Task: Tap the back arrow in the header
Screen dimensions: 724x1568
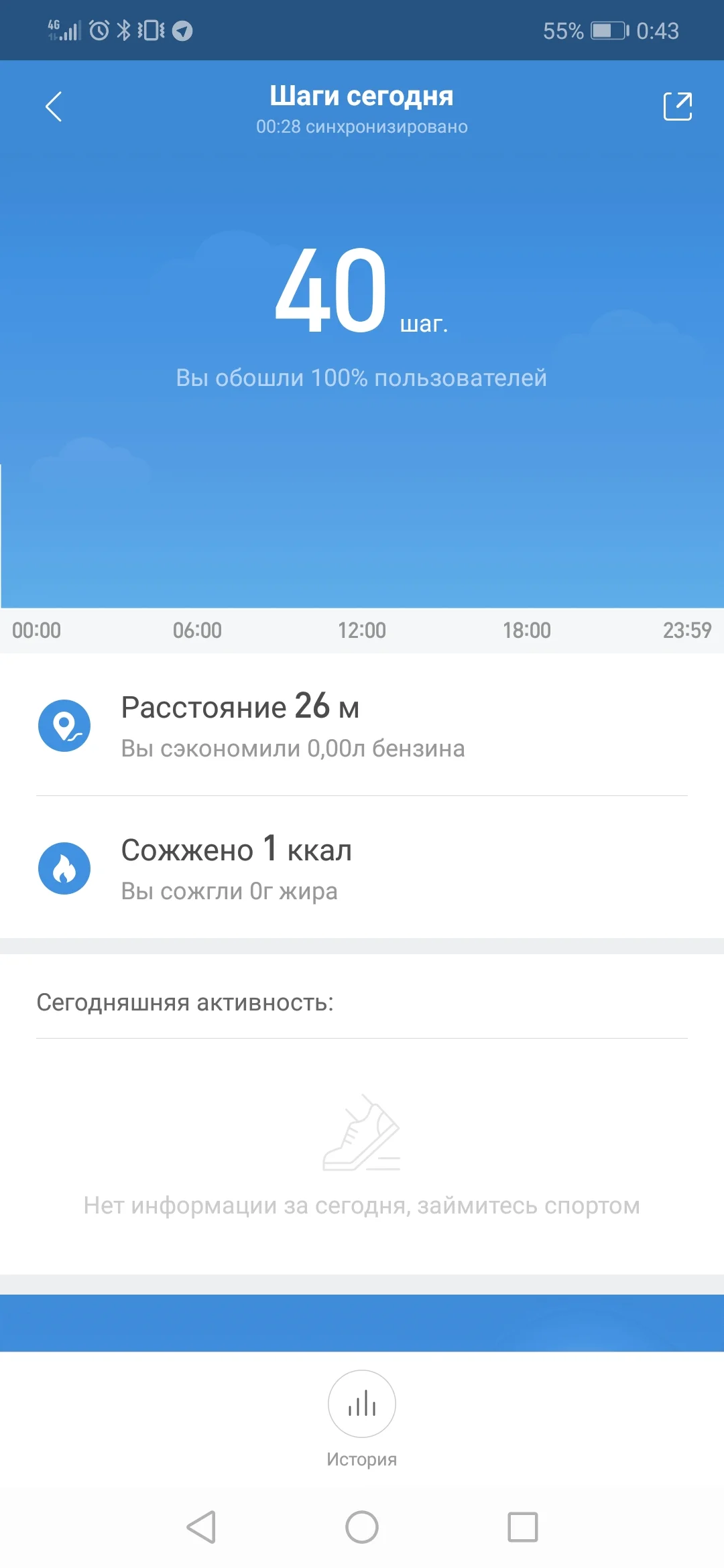Action: 54,106
